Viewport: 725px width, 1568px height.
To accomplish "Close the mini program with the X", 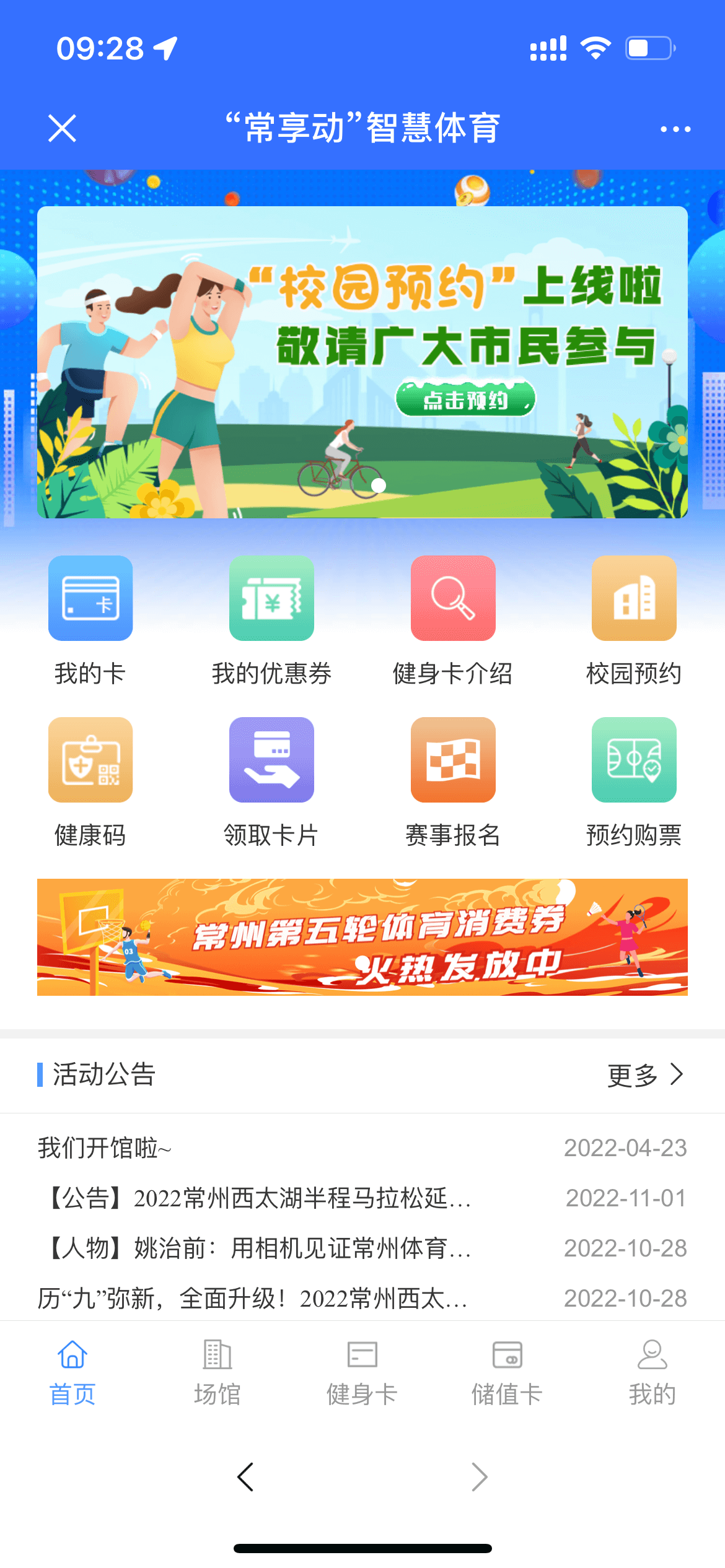I will (63, 129).
